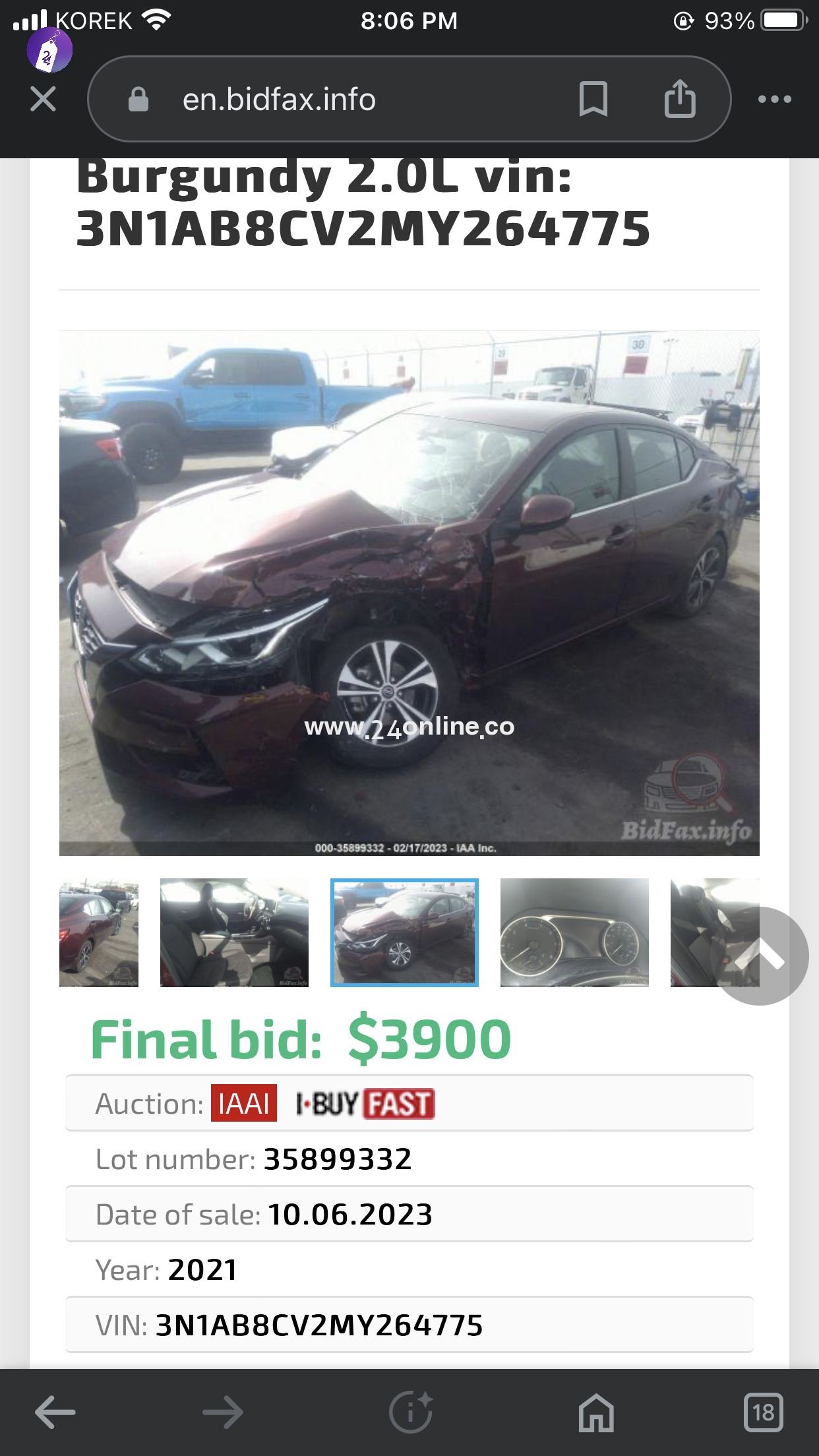Tap the scroll-to-top arrow button
This screenshot has height=1456, width=819.
(760, 956)
